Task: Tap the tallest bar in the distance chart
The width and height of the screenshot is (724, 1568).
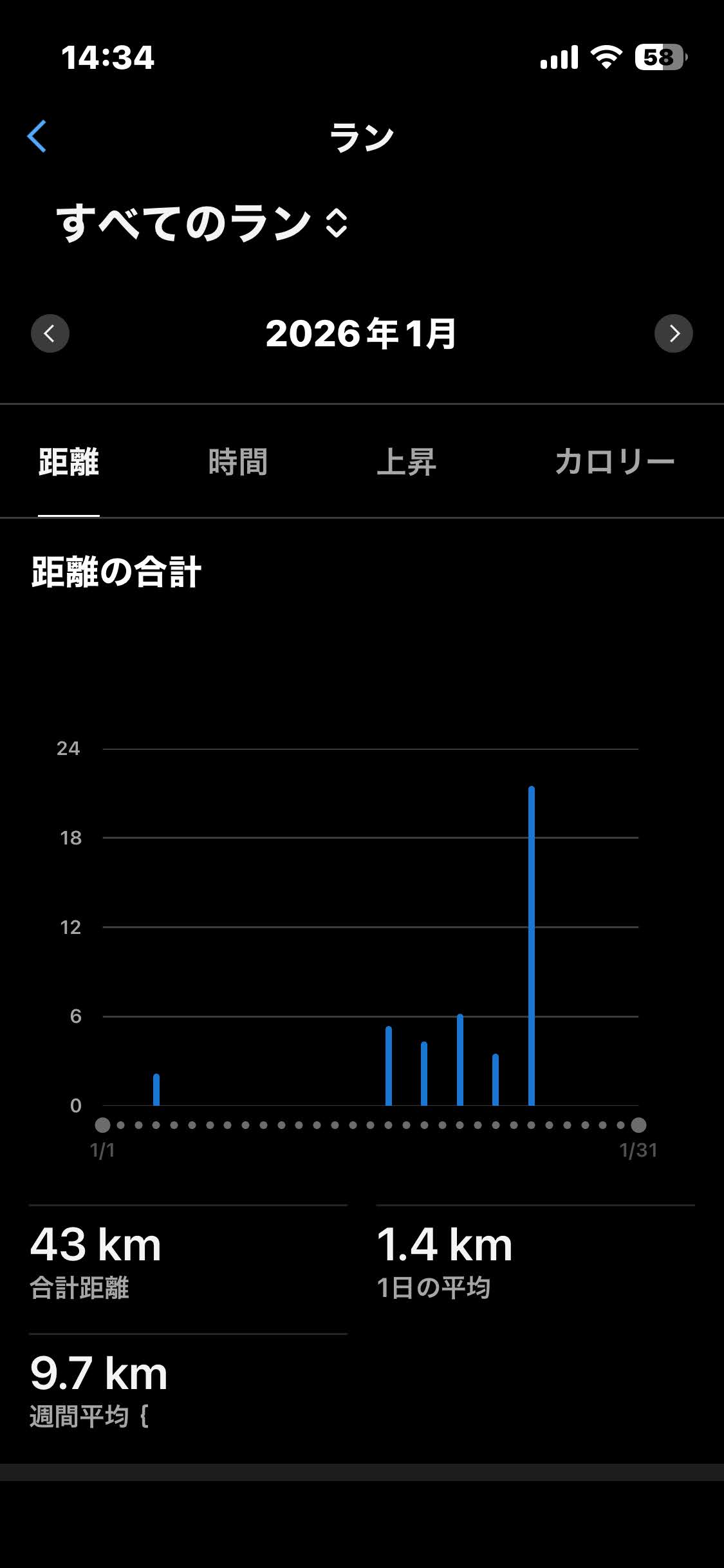Action: [532, 946]
